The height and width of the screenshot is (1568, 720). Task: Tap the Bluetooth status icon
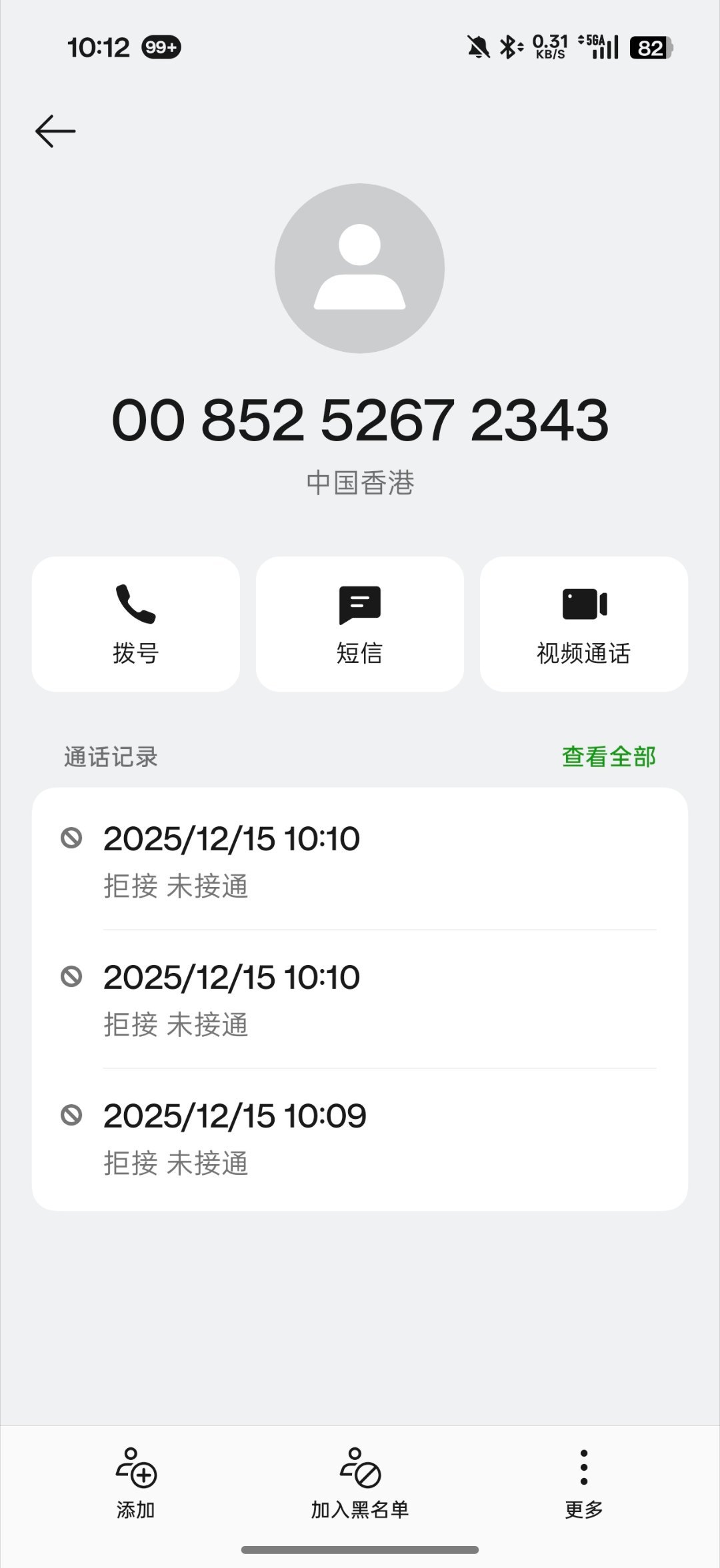508,48
